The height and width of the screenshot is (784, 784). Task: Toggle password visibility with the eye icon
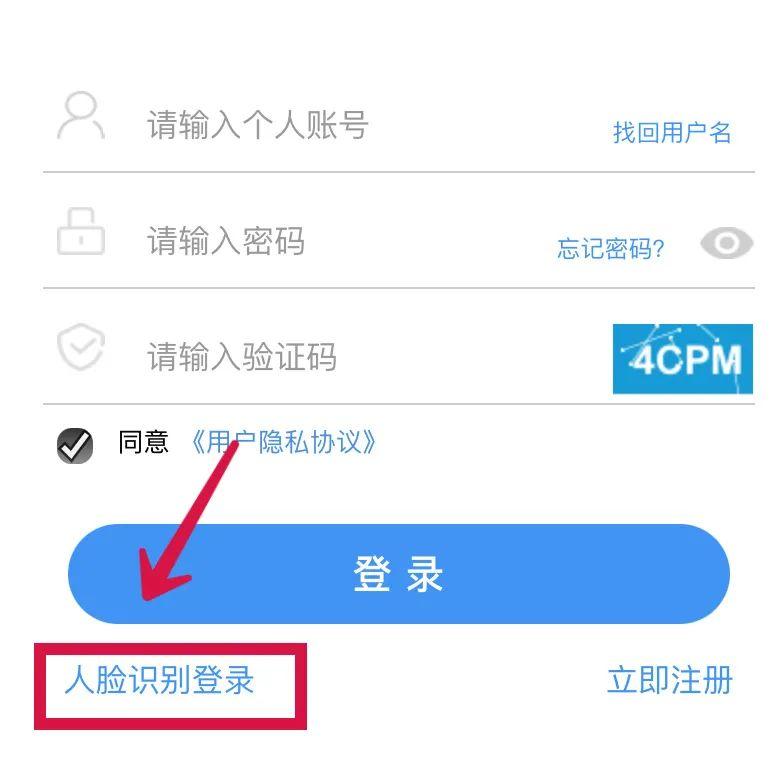[726, 243]
